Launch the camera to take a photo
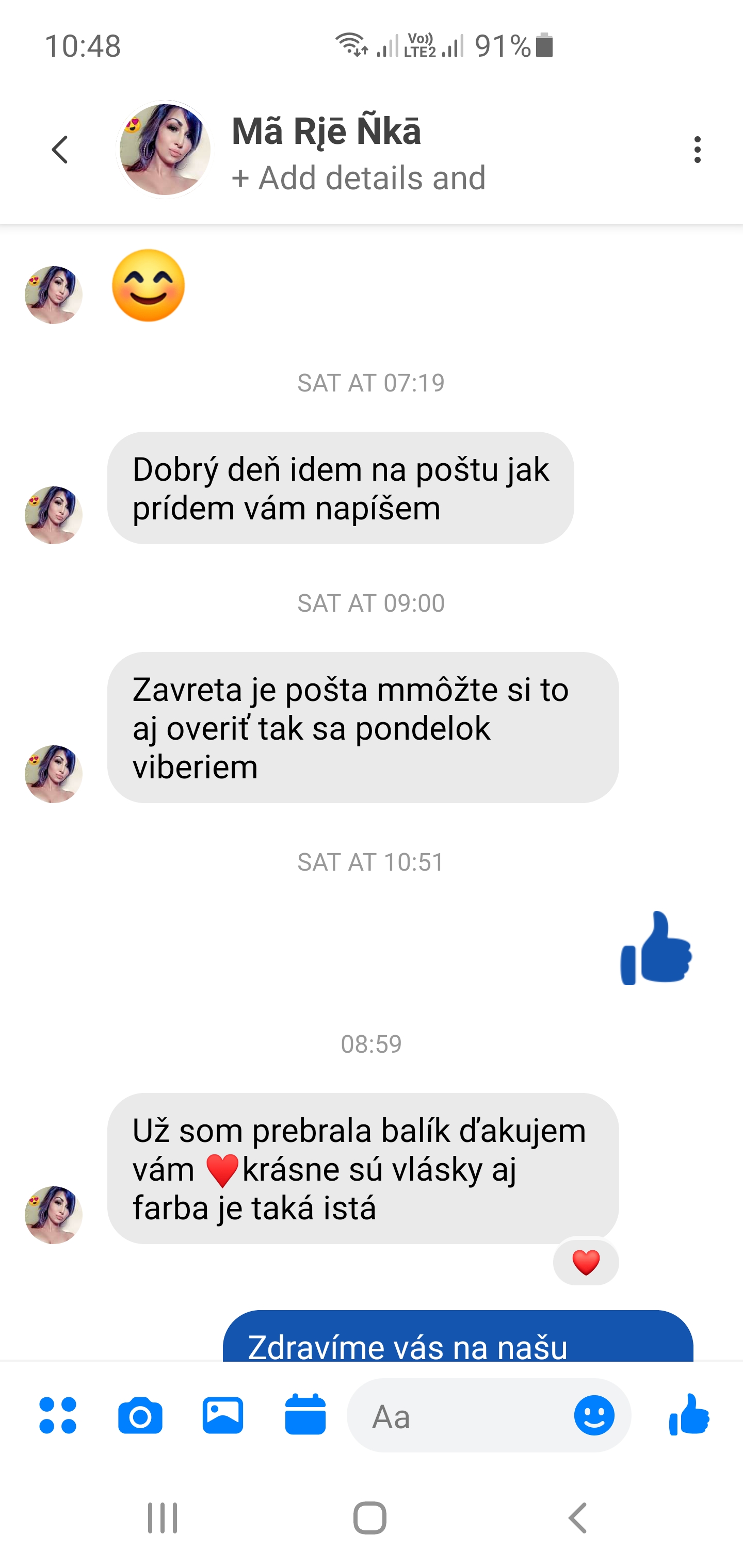 point(140,1416)
